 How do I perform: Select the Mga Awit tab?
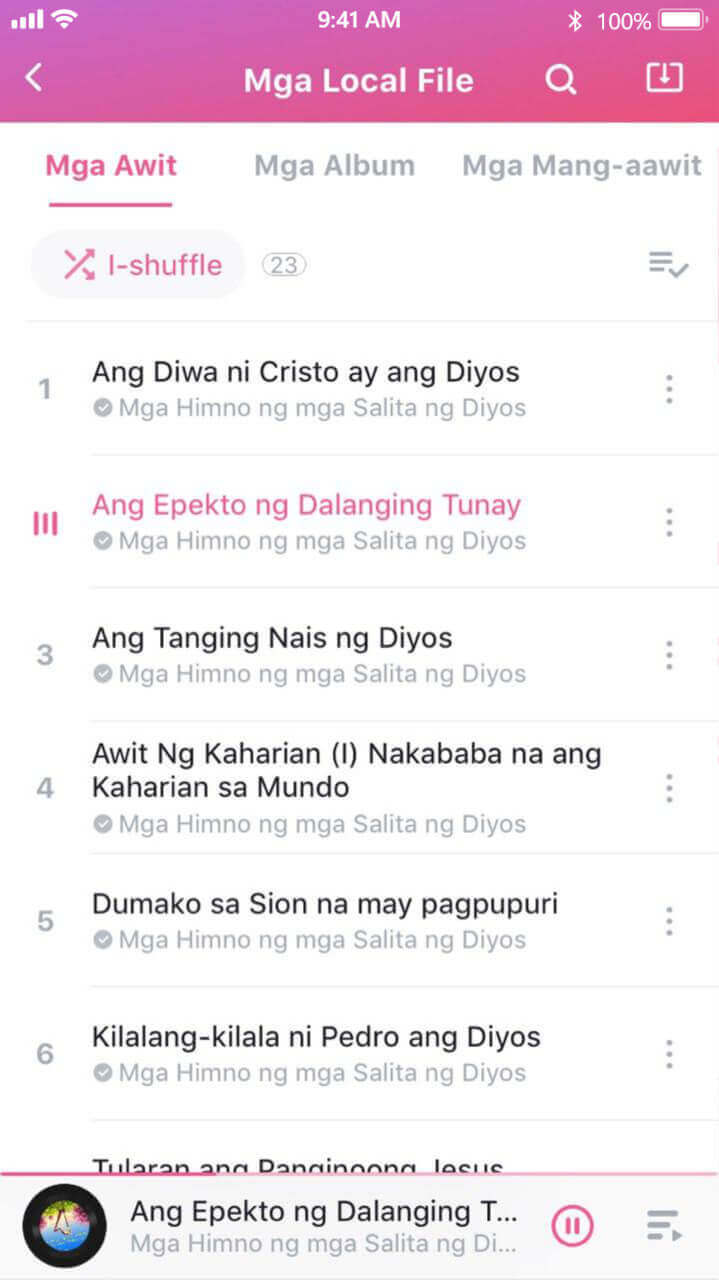[111, 165]
